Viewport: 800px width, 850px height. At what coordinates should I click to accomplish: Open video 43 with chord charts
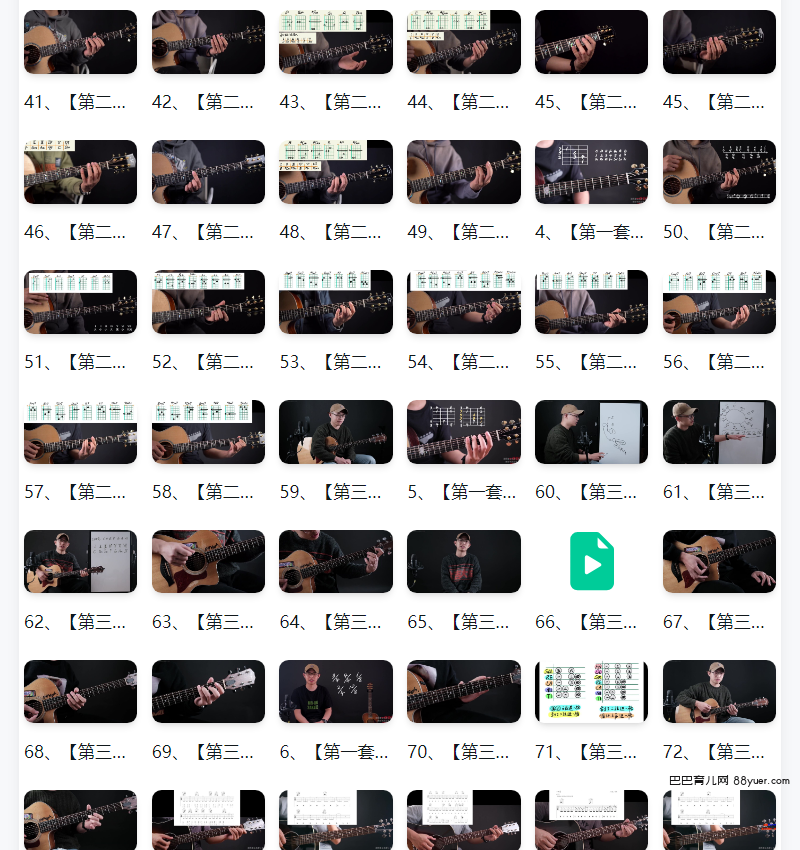click(336, 42)
